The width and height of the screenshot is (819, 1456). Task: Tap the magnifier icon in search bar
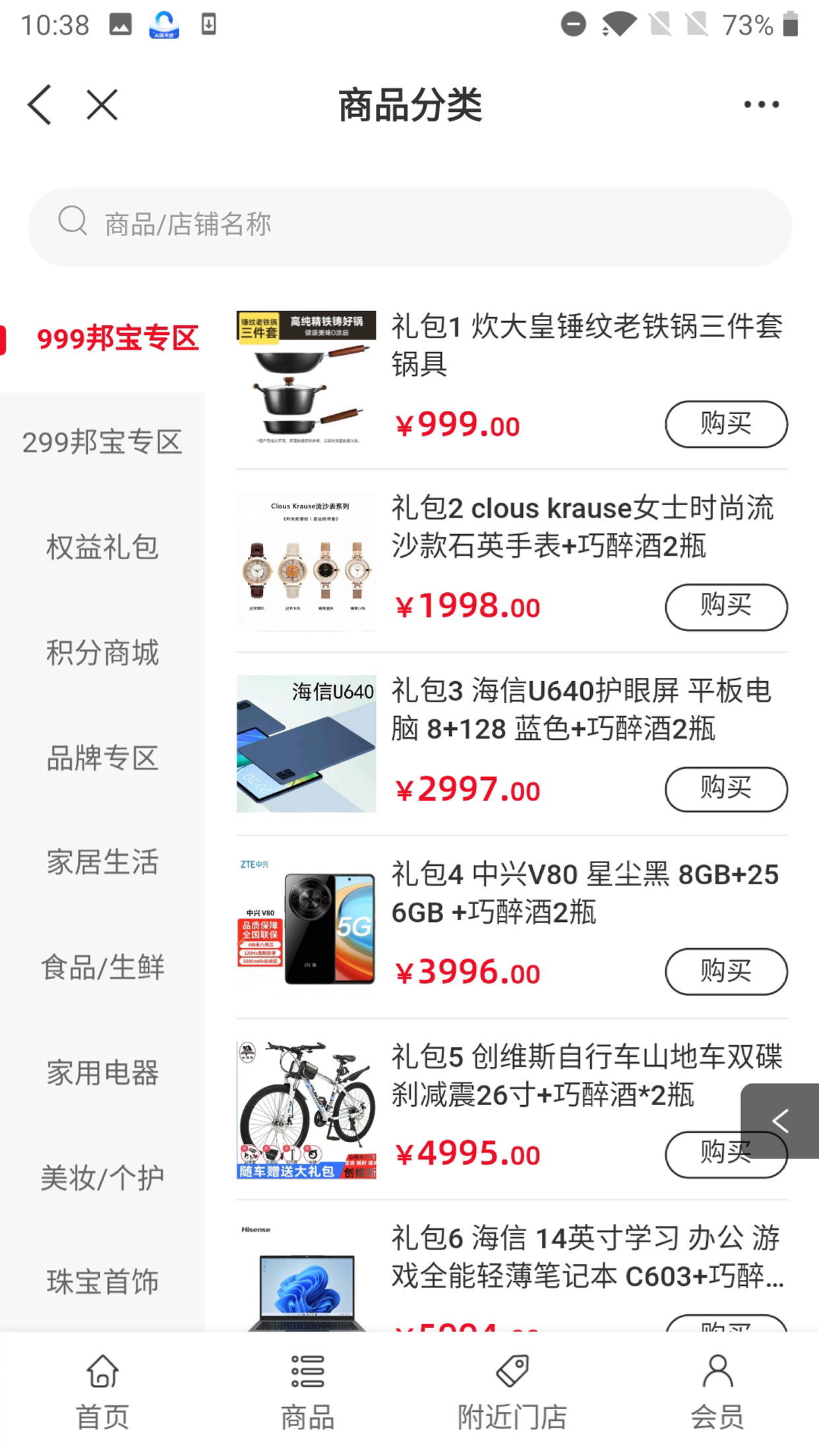[x=73, y=222]
